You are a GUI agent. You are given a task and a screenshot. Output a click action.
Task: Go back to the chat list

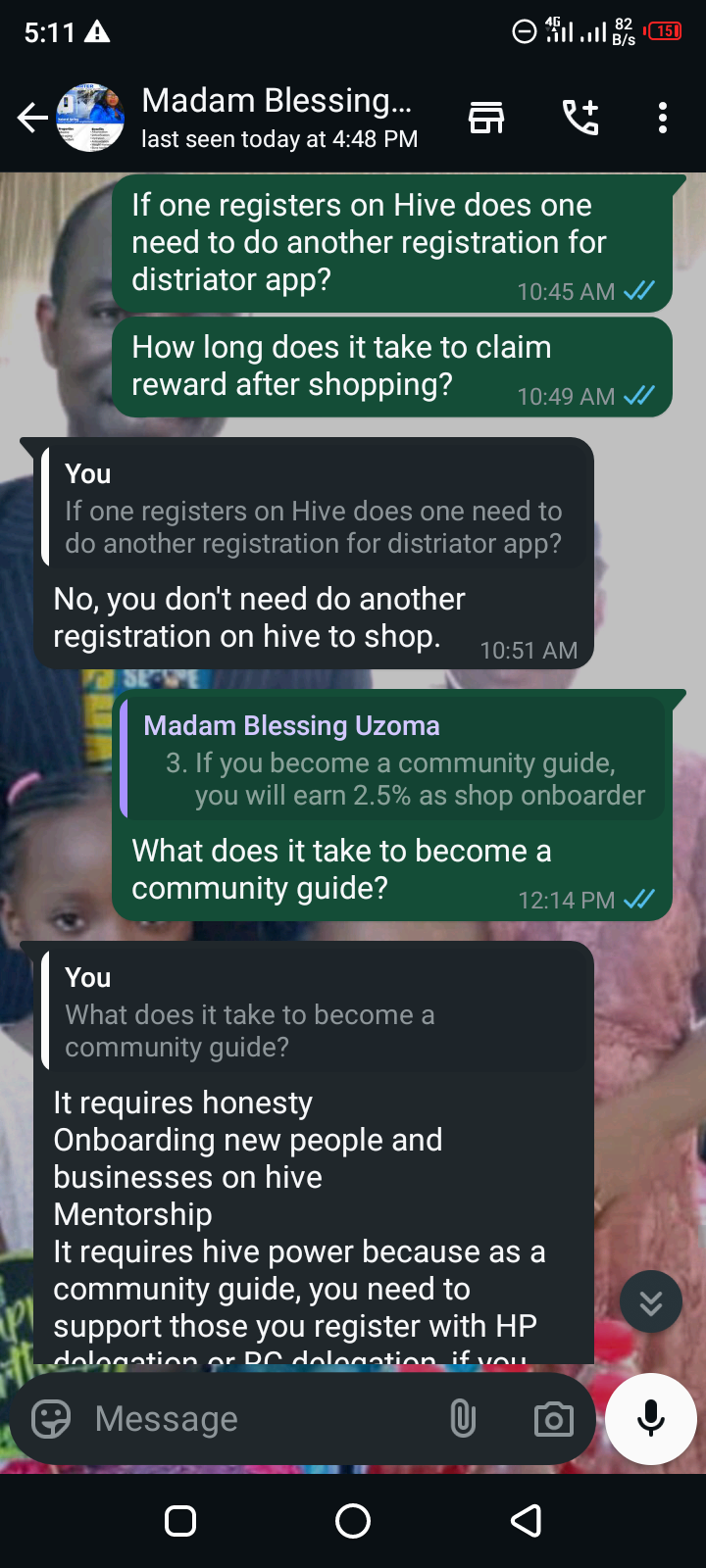pos(32,119)
